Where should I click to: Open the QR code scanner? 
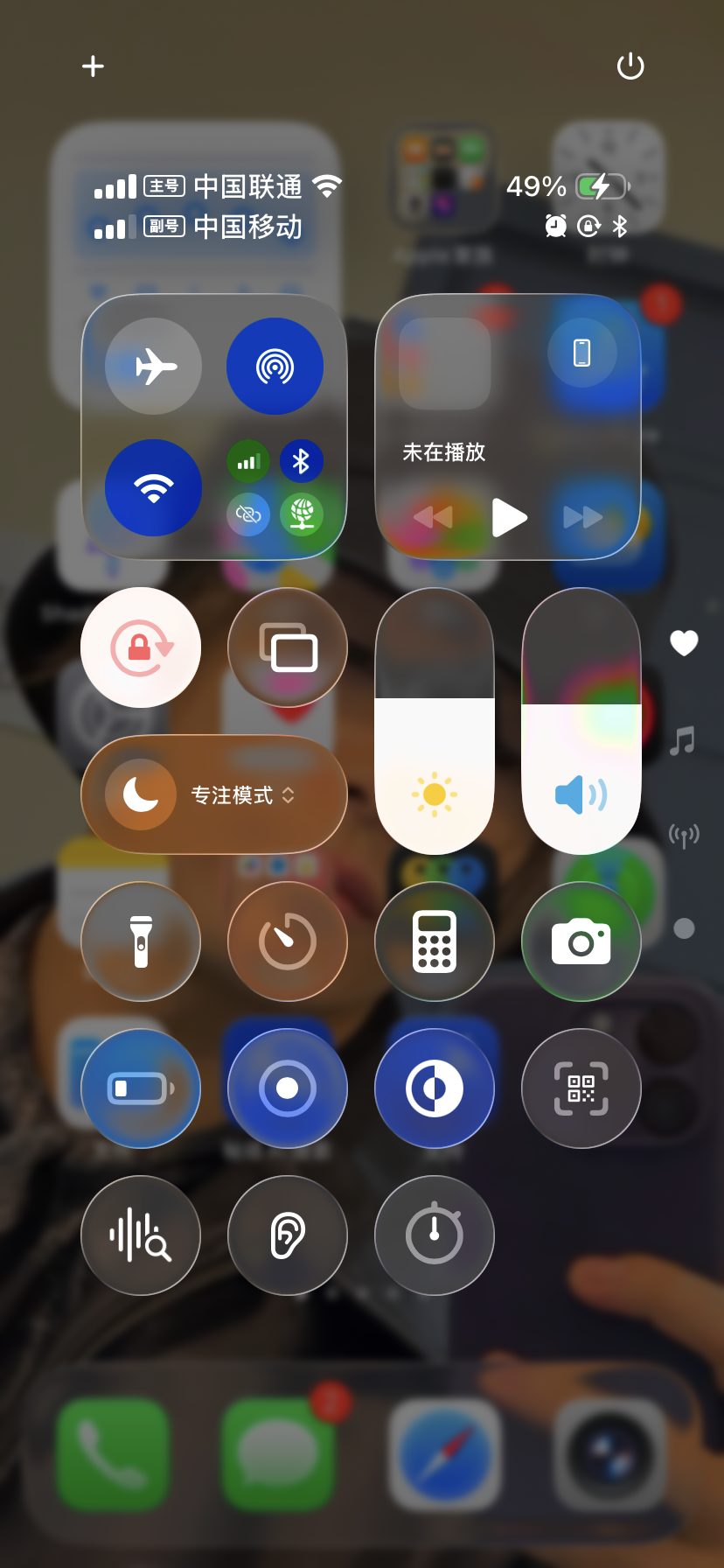581,1088
